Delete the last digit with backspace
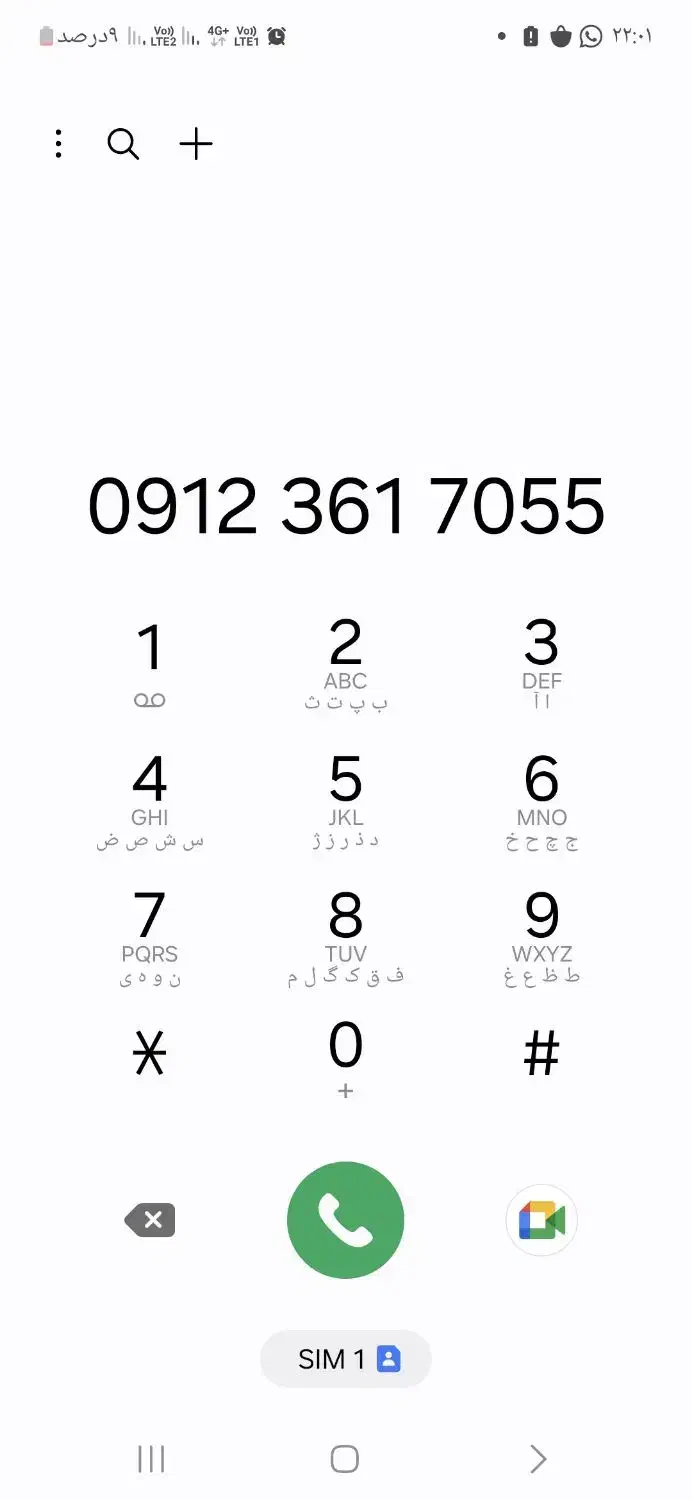 click(x=150, y=1220)
